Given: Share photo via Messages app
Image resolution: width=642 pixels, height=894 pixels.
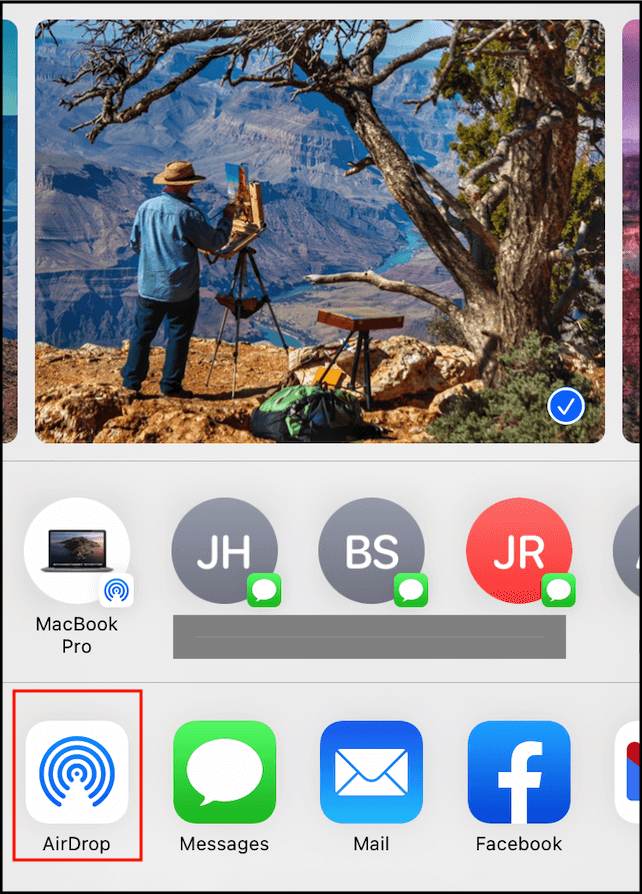Looking at the screenshot, I should [x=224, y=771].
